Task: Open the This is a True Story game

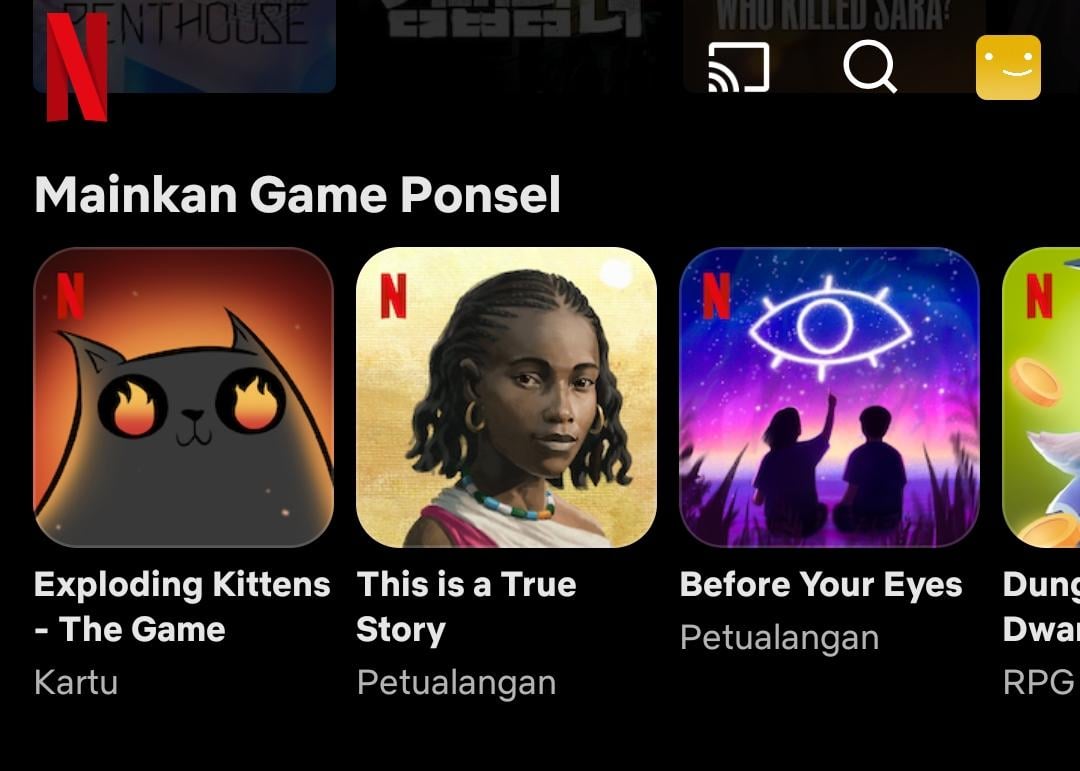Action: [506, 398]
